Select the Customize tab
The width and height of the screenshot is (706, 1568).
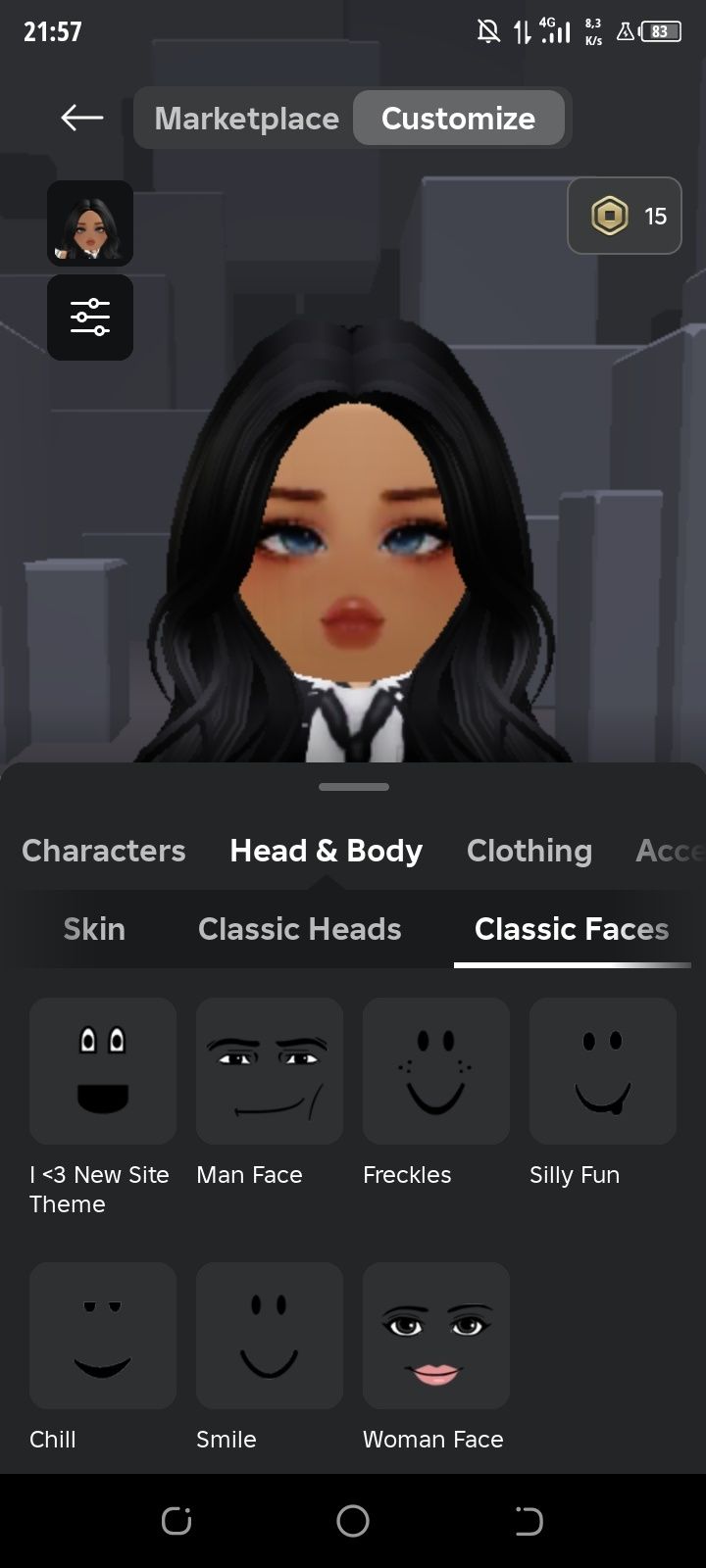click(x=458, y=119)
